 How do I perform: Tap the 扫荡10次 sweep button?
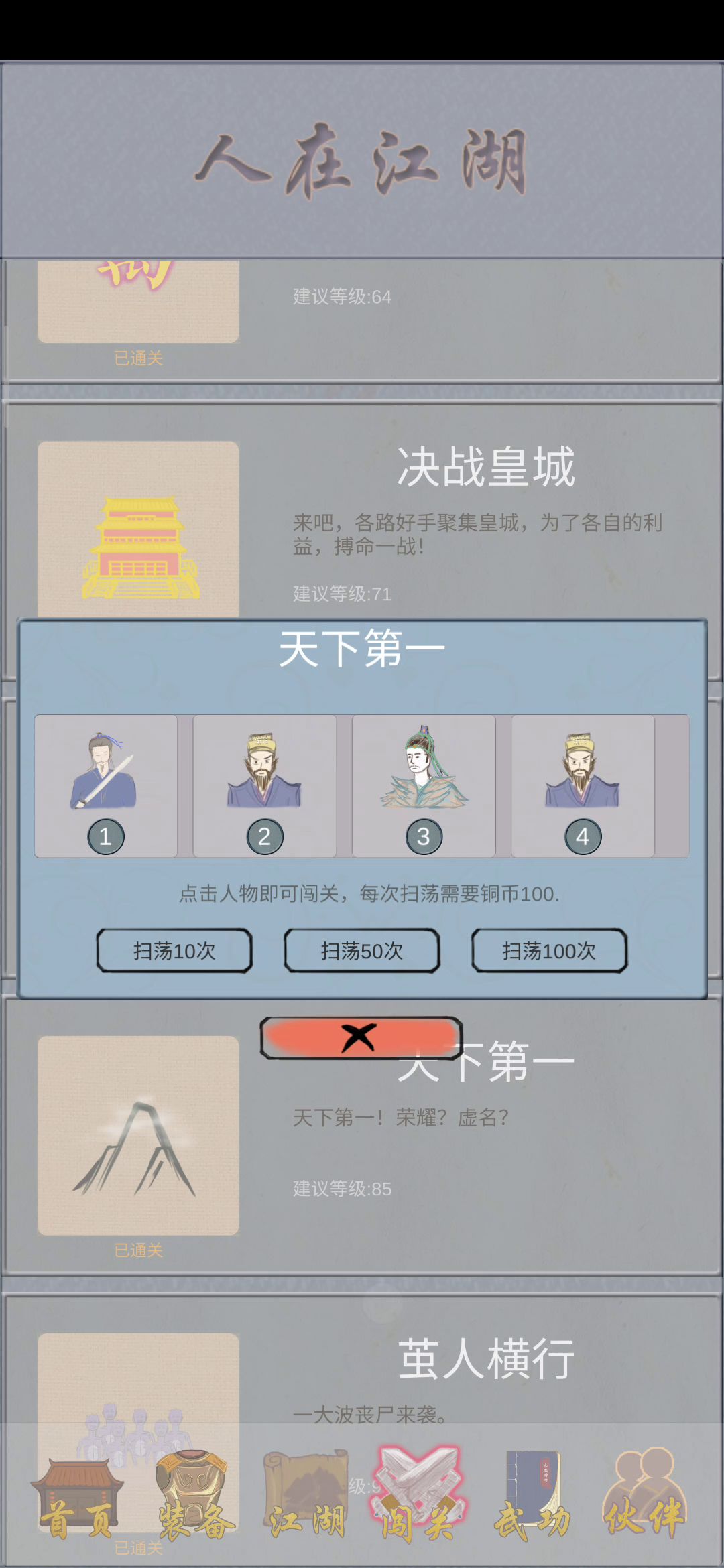click(x=174, y=951)
